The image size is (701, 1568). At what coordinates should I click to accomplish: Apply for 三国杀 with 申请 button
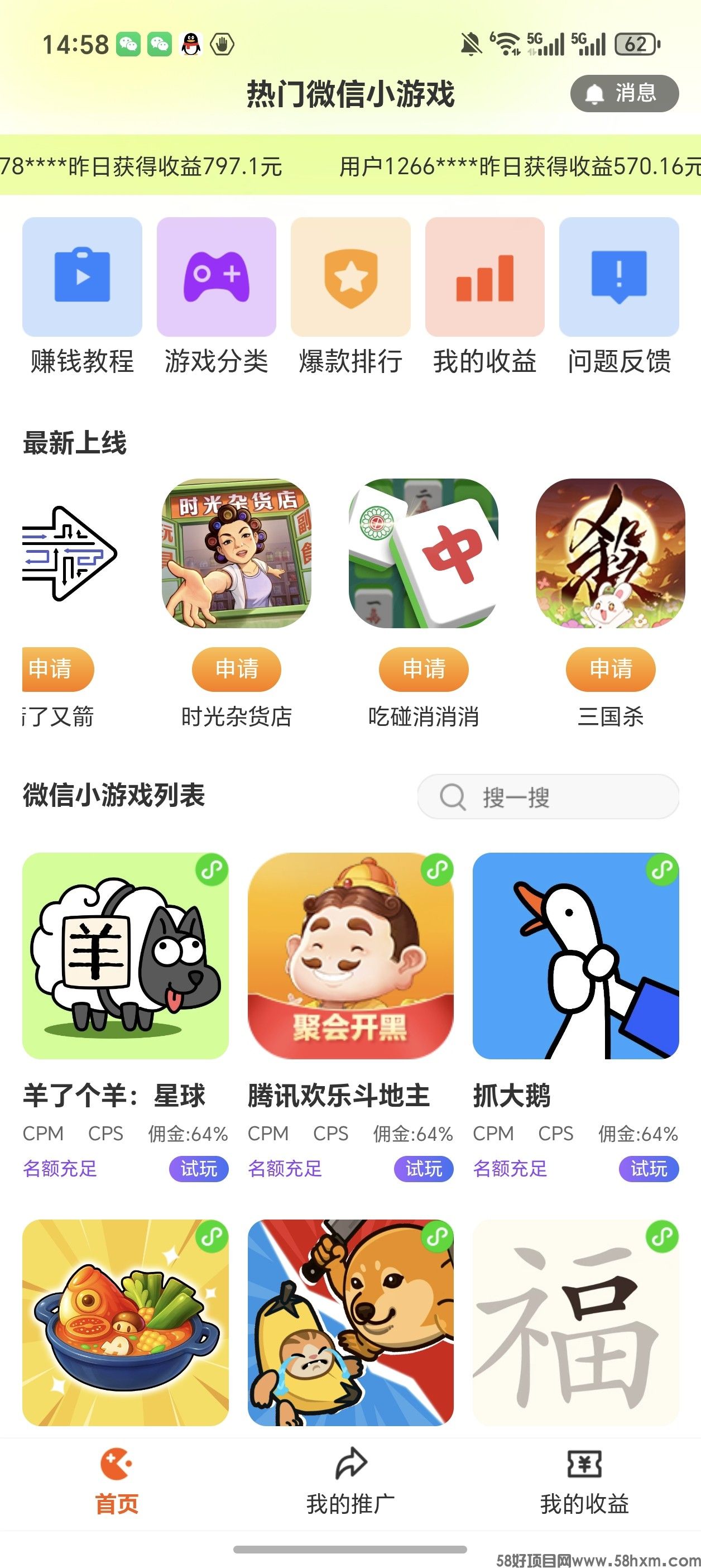pos(611,670)
